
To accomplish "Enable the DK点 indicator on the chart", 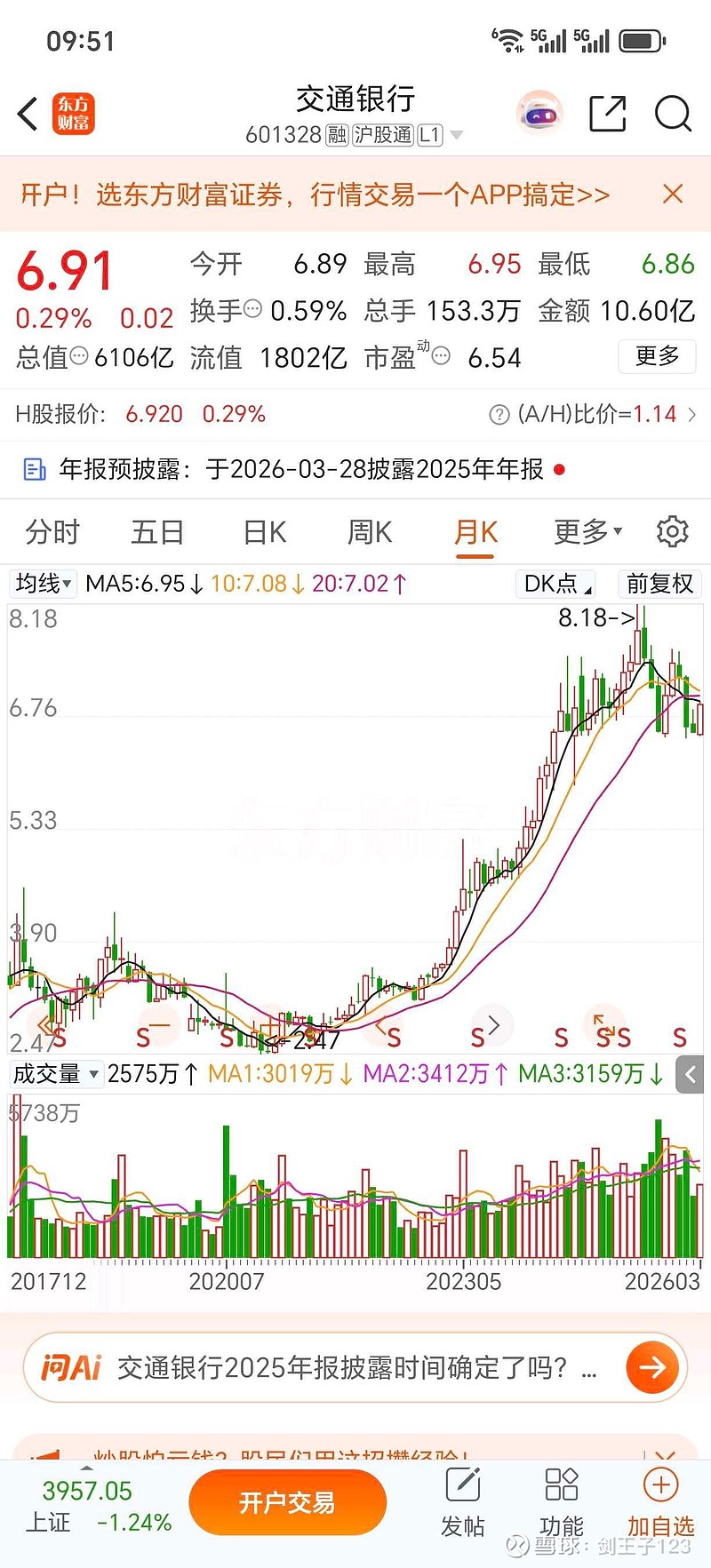I will (554, 584).
